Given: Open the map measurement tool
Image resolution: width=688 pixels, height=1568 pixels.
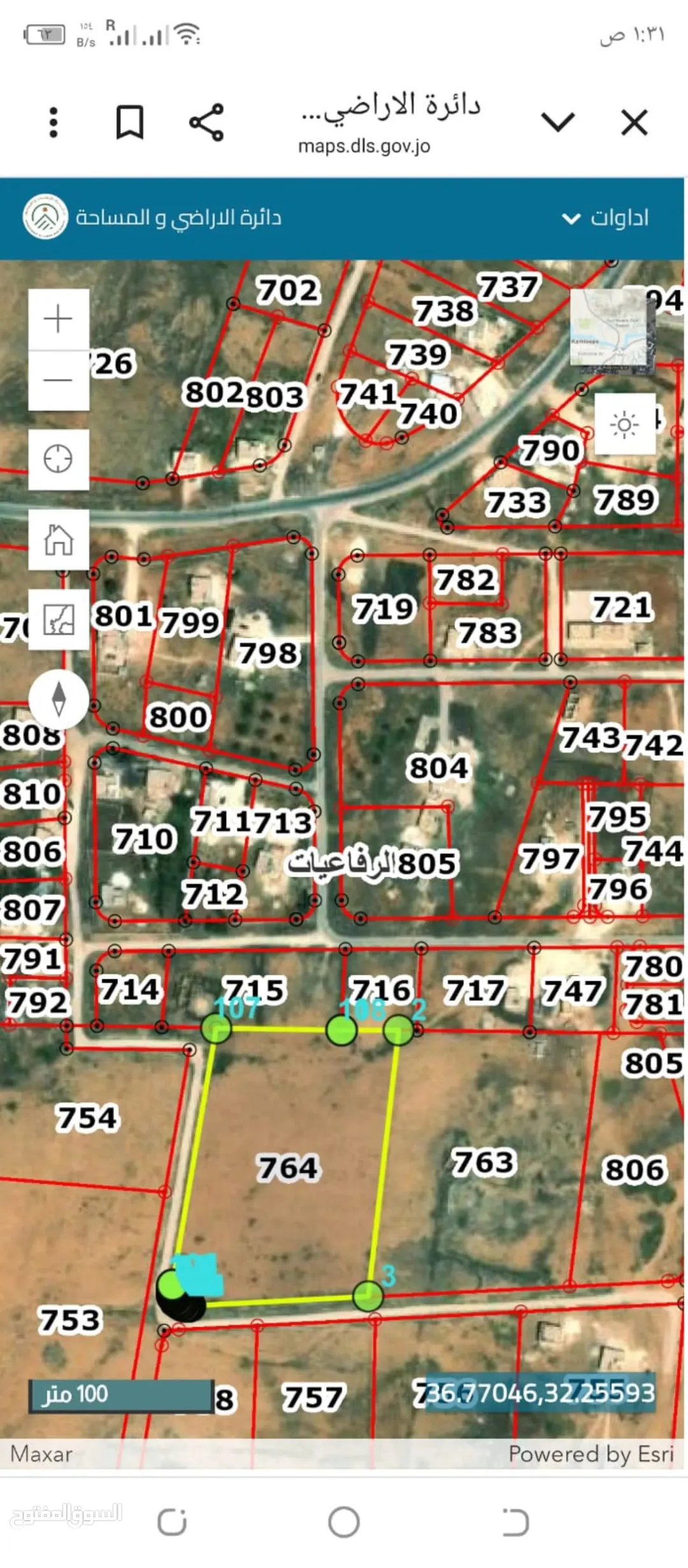Looking at the screenshot, I should pos(59,619).
